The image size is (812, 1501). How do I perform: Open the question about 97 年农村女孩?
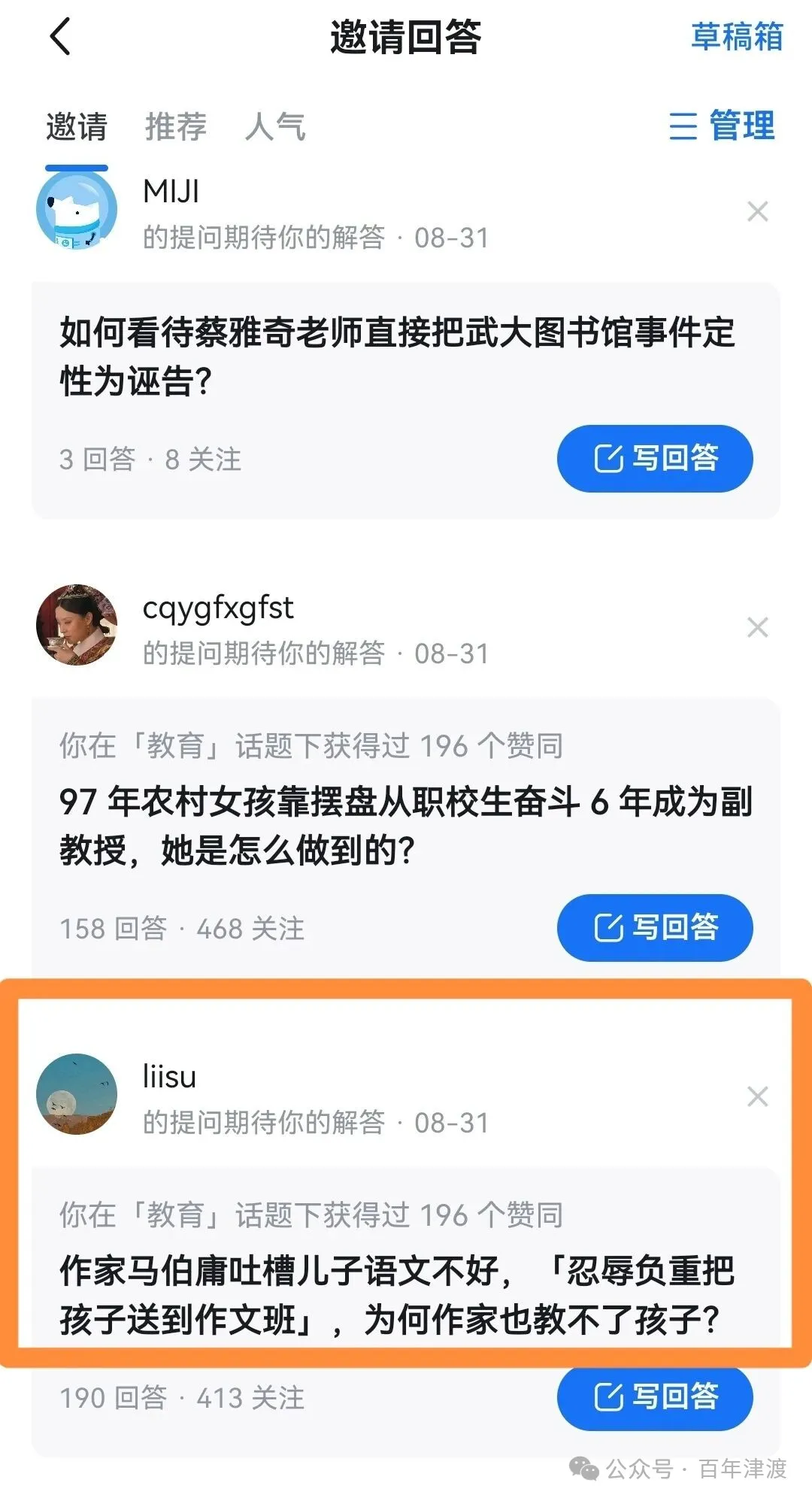[404, 826]
